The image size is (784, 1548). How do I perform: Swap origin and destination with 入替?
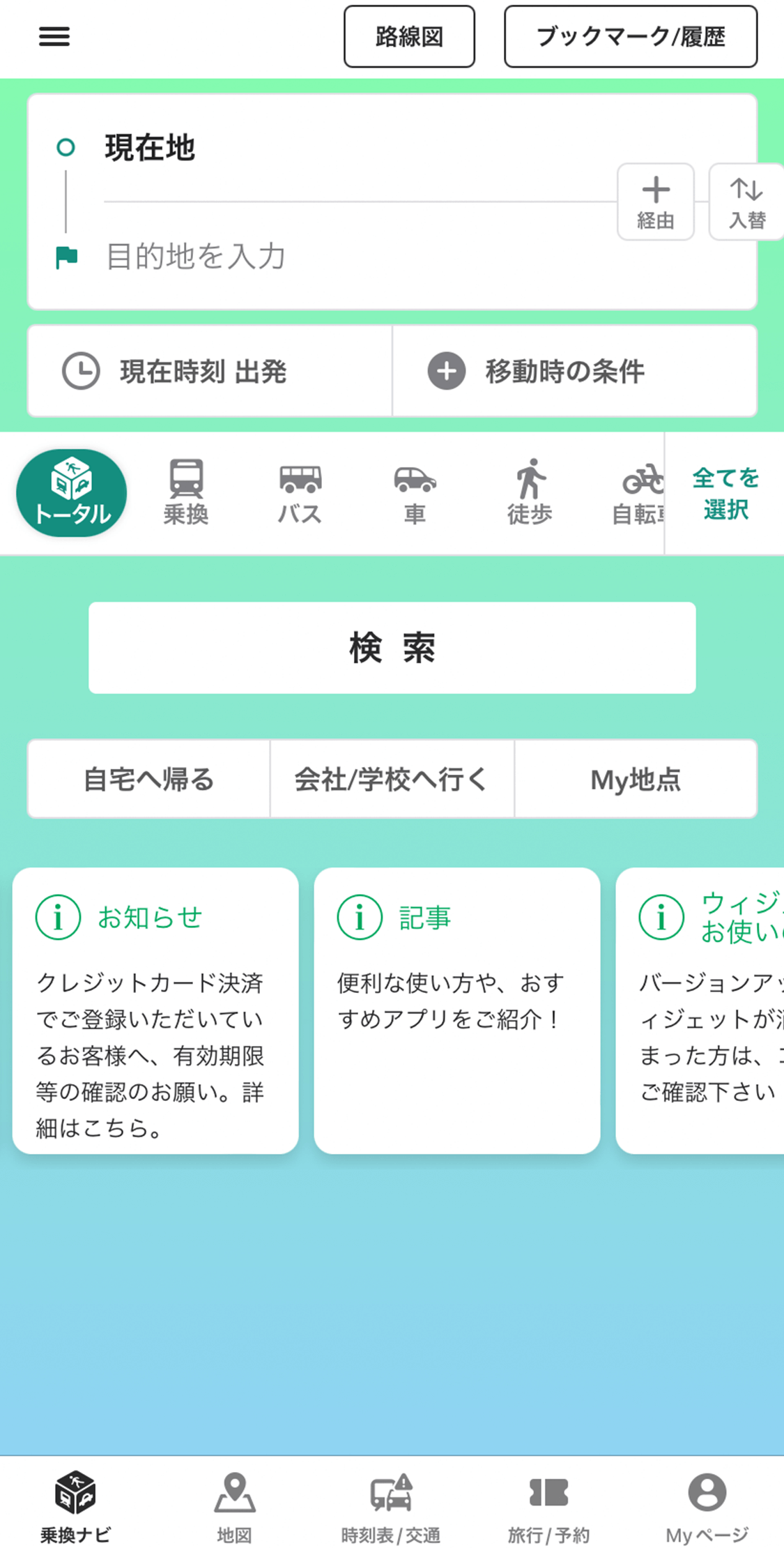(x=746, y=202)
